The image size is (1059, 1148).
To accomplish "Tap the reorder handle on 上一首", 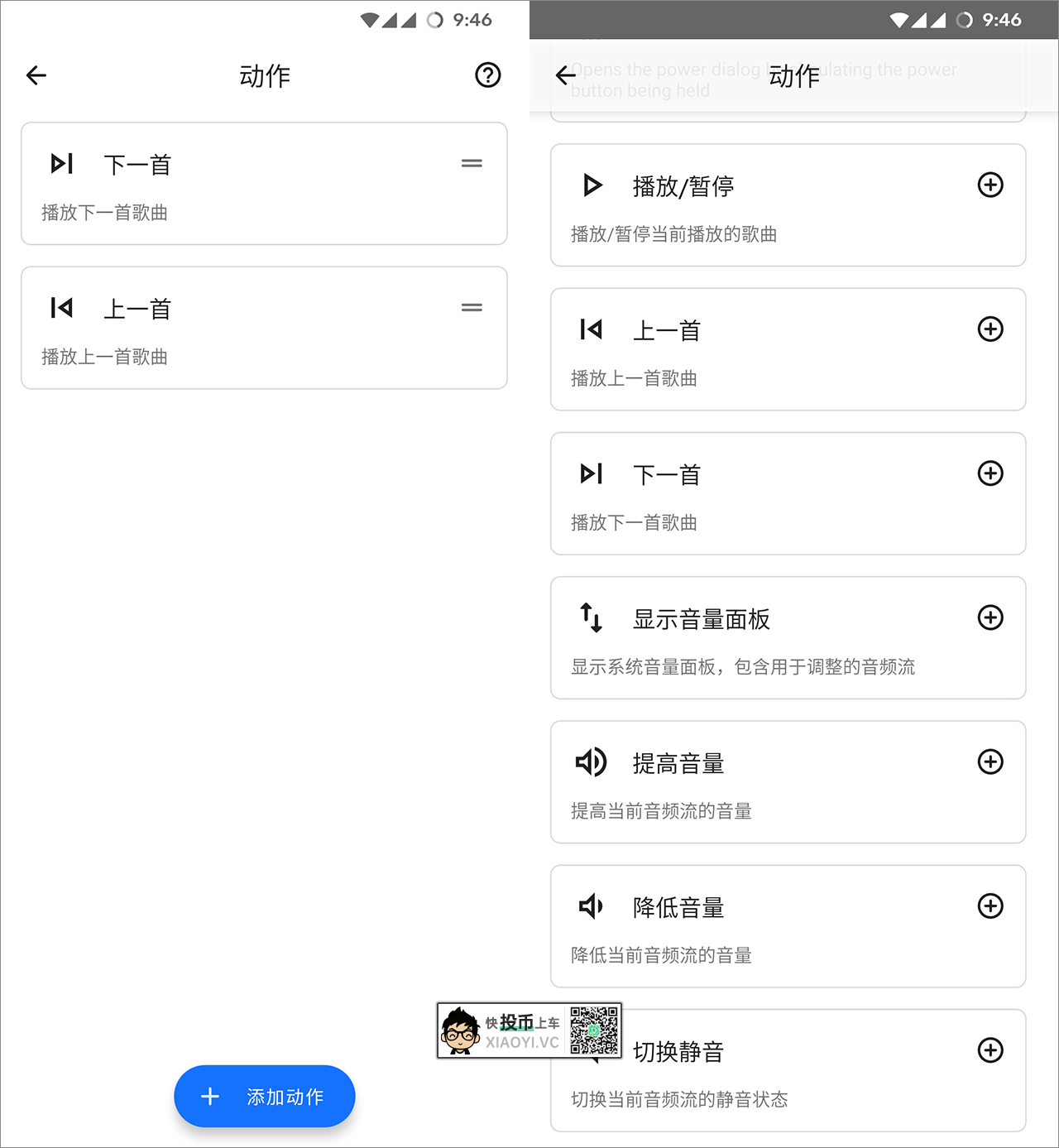I will point(472,308).
